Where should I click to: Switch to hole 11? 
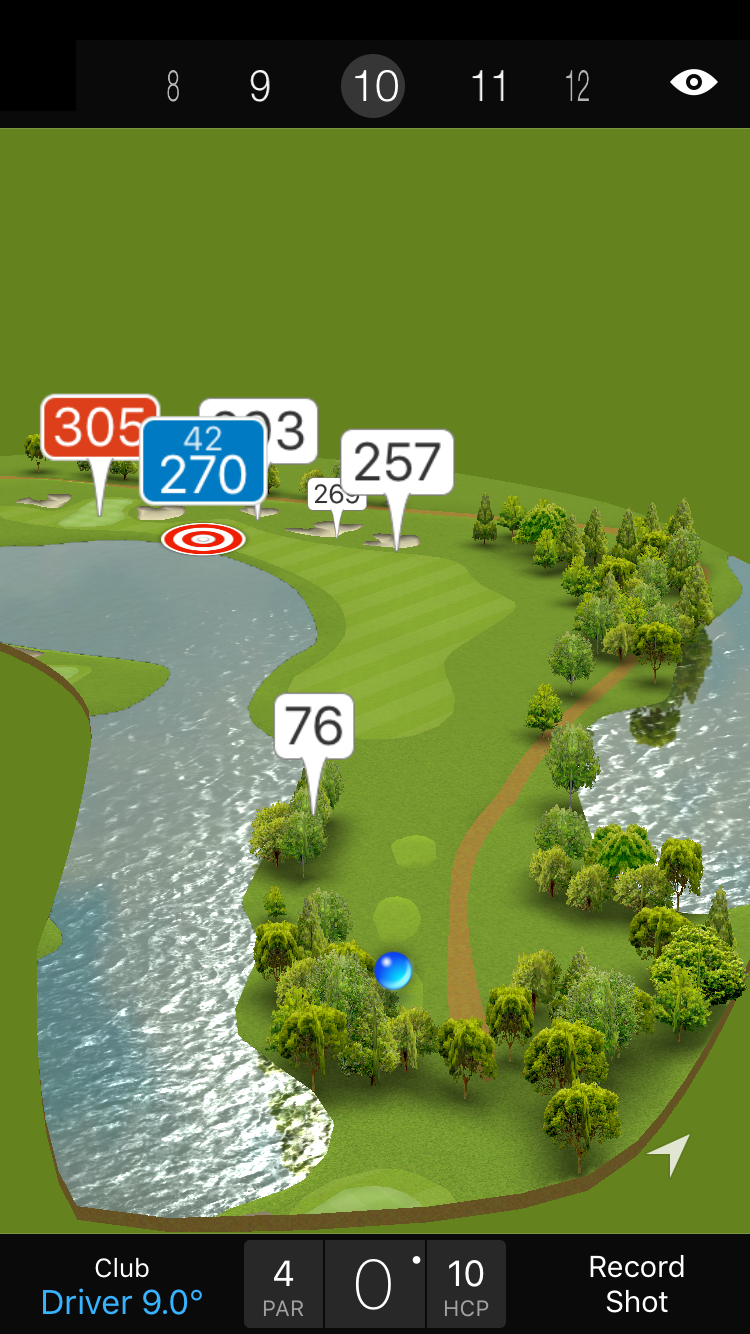489,87
